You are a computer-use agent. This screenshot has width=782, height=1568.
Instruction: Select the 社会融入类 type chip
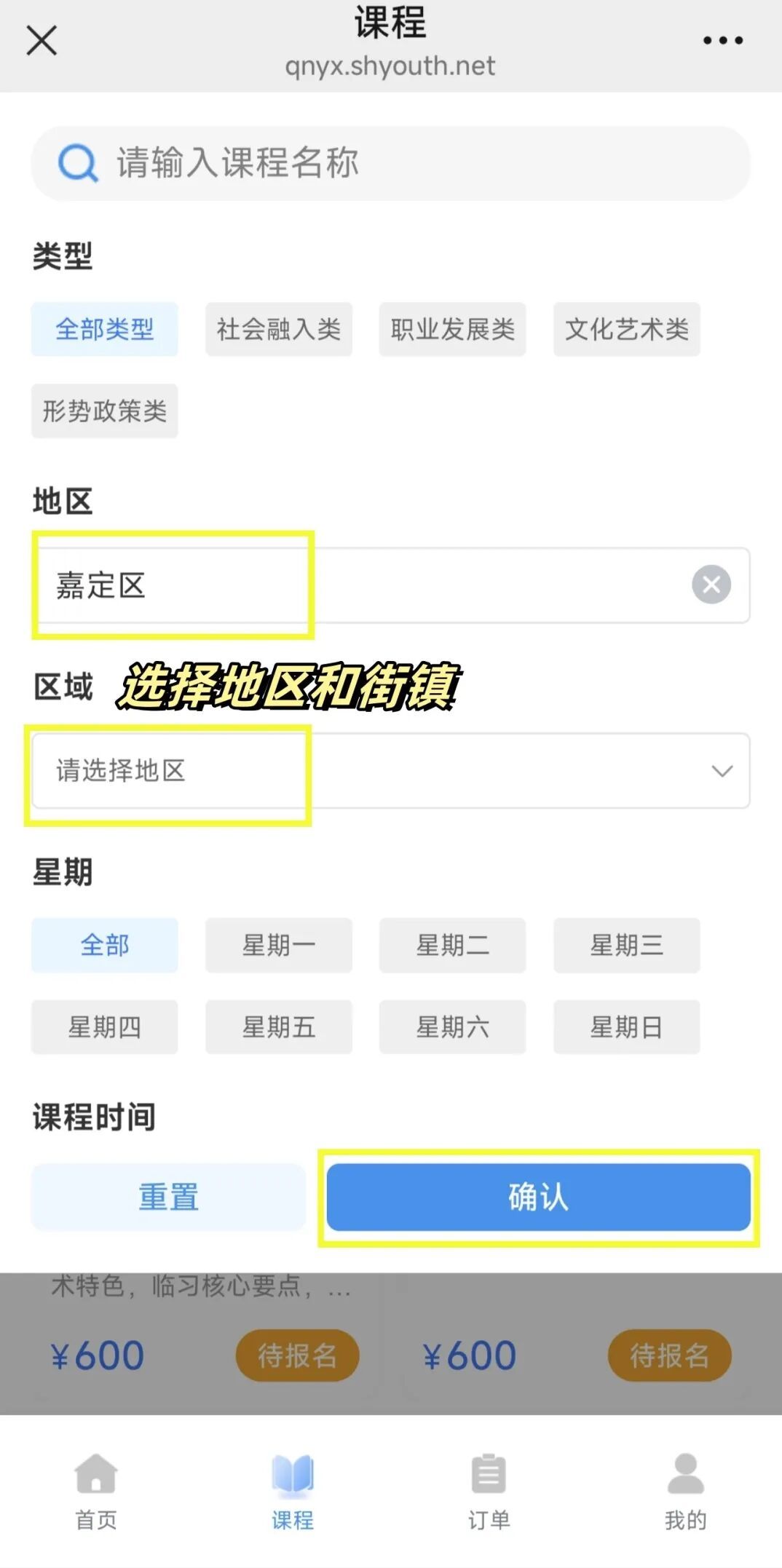tap(278, 329)
